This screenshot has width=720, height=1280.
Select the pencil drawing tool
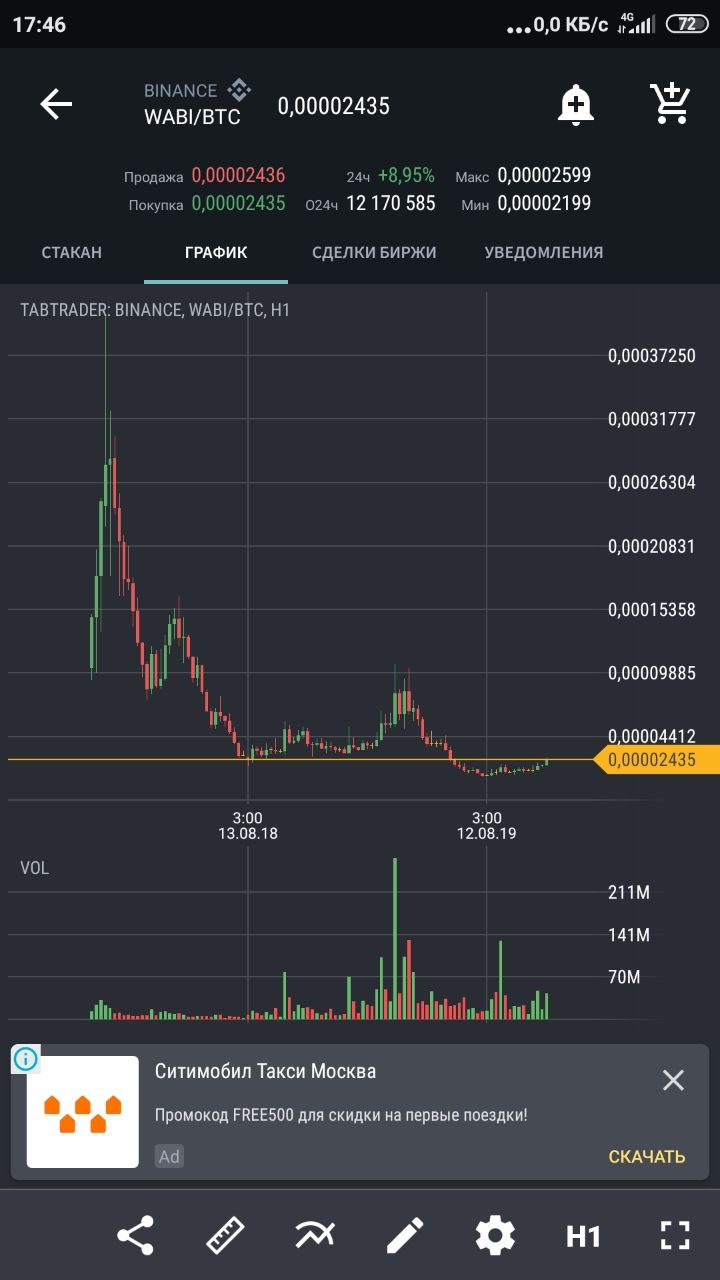pos(405,1236)
